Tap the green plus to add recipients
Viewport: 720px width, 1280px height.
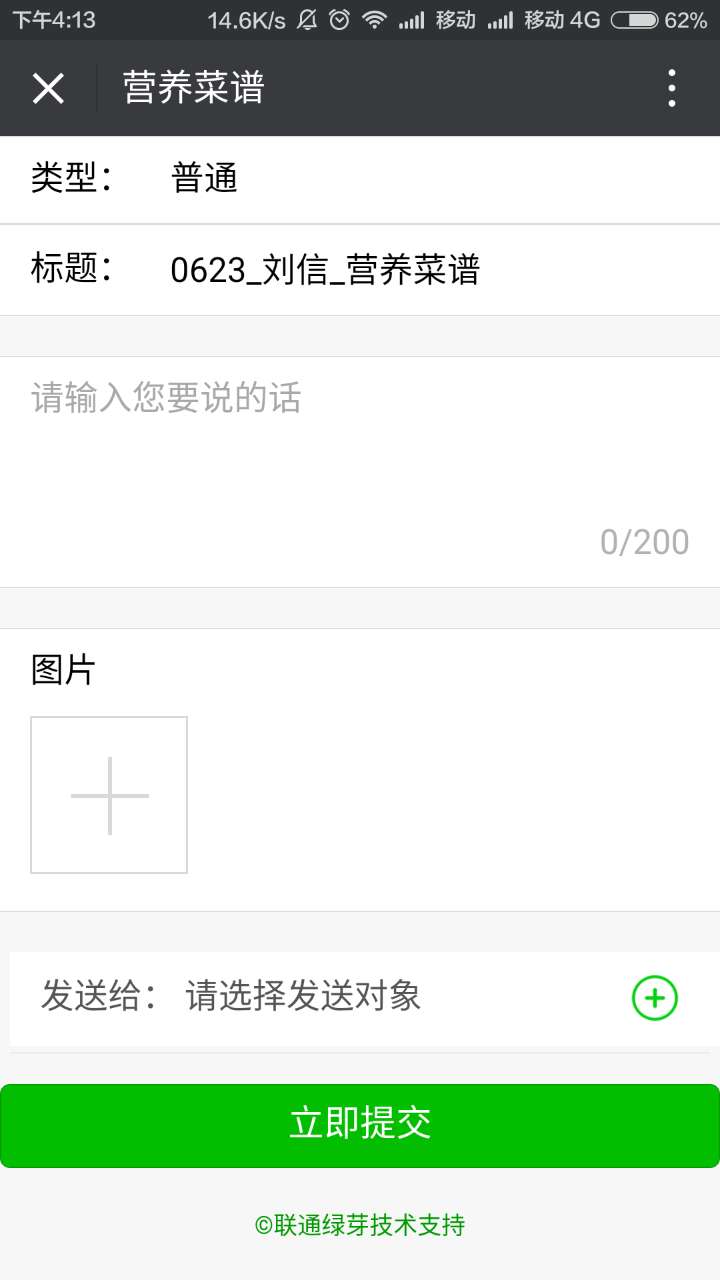(x=655, y=997)
